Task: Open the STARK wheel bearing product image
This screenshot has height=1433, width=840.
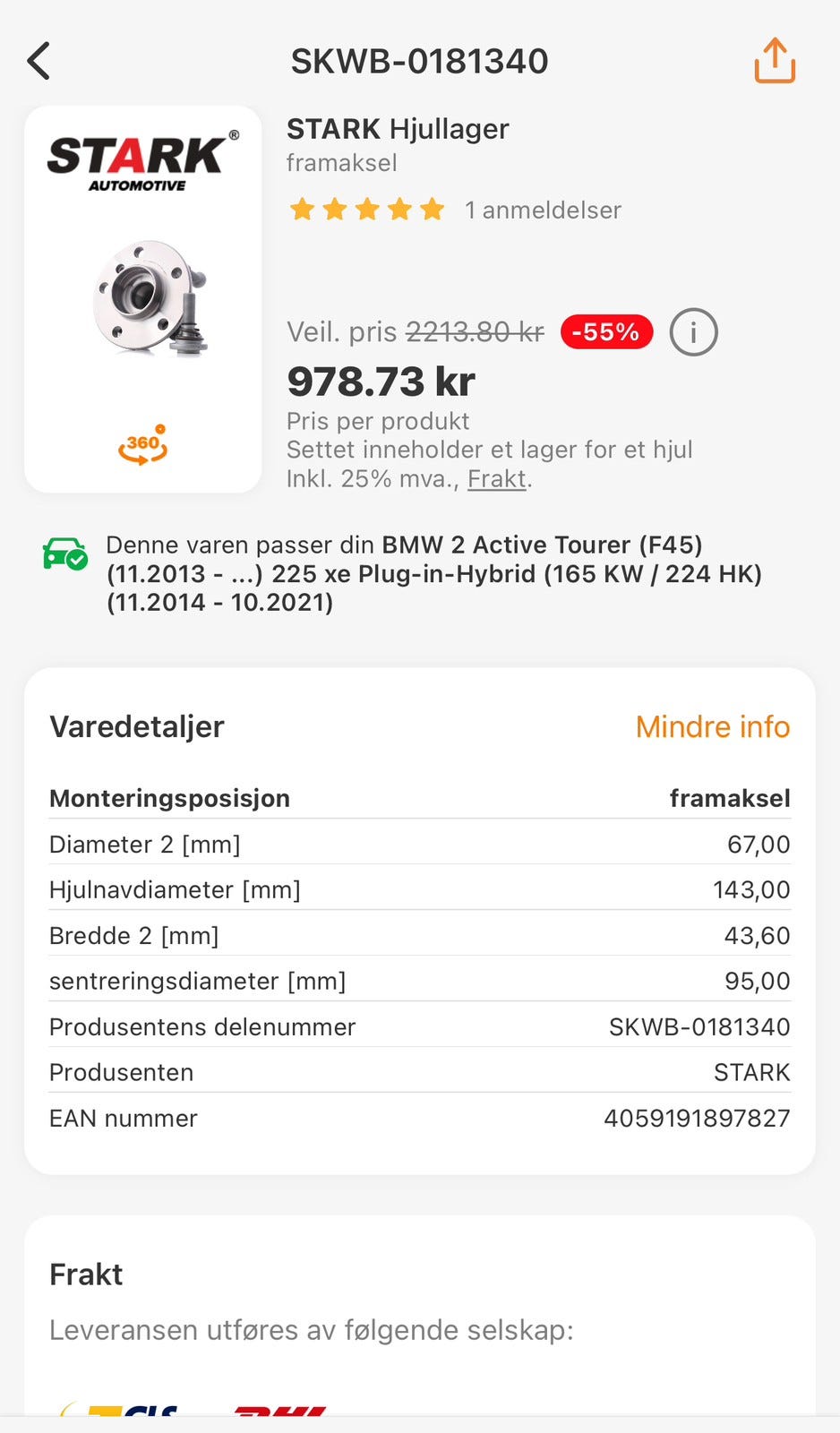Action: pos(150,298)
